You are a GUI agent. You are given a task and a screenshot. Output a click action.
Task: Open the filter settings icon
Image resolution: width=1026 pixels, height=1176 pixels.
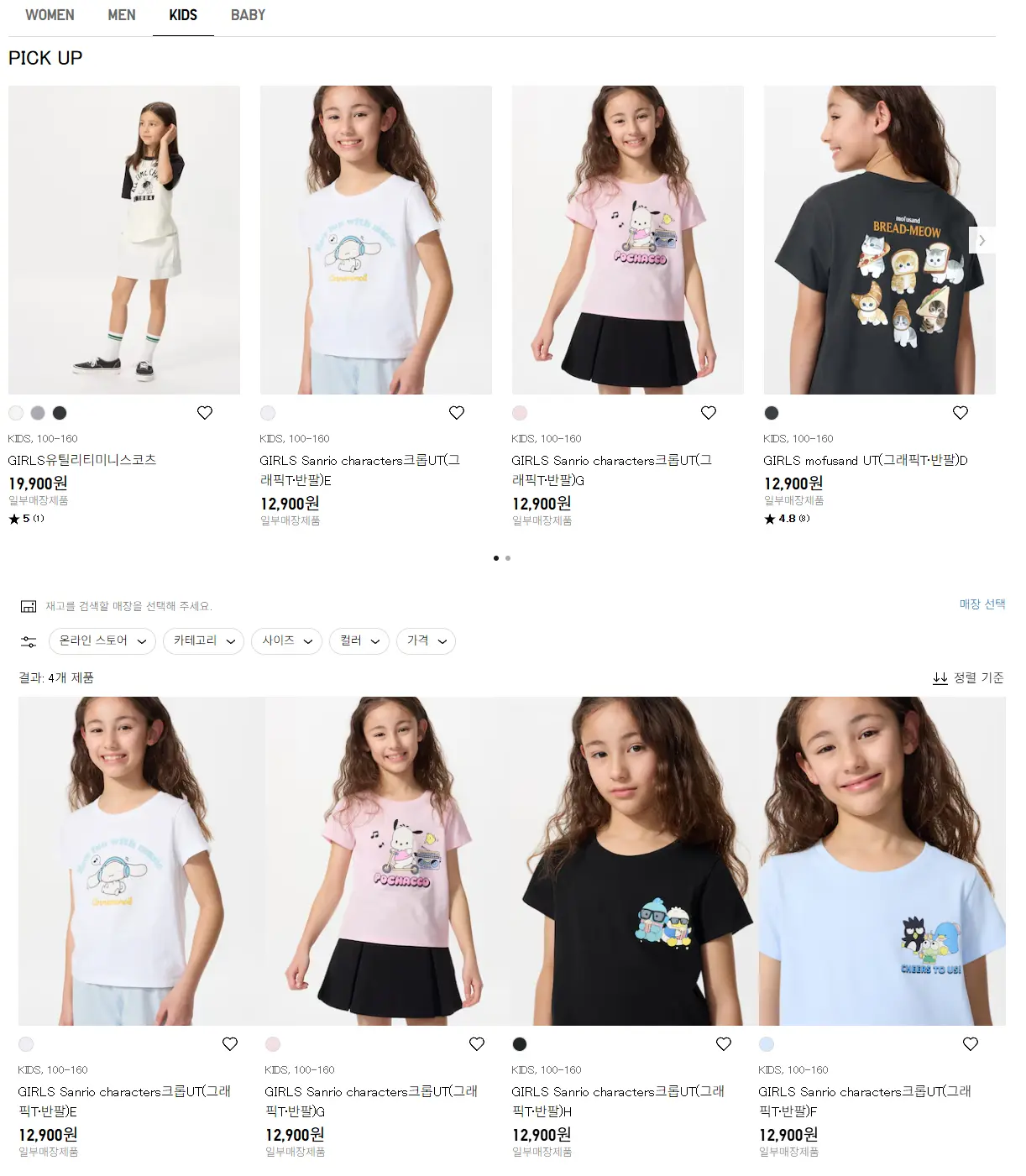[x=29, y=642]
